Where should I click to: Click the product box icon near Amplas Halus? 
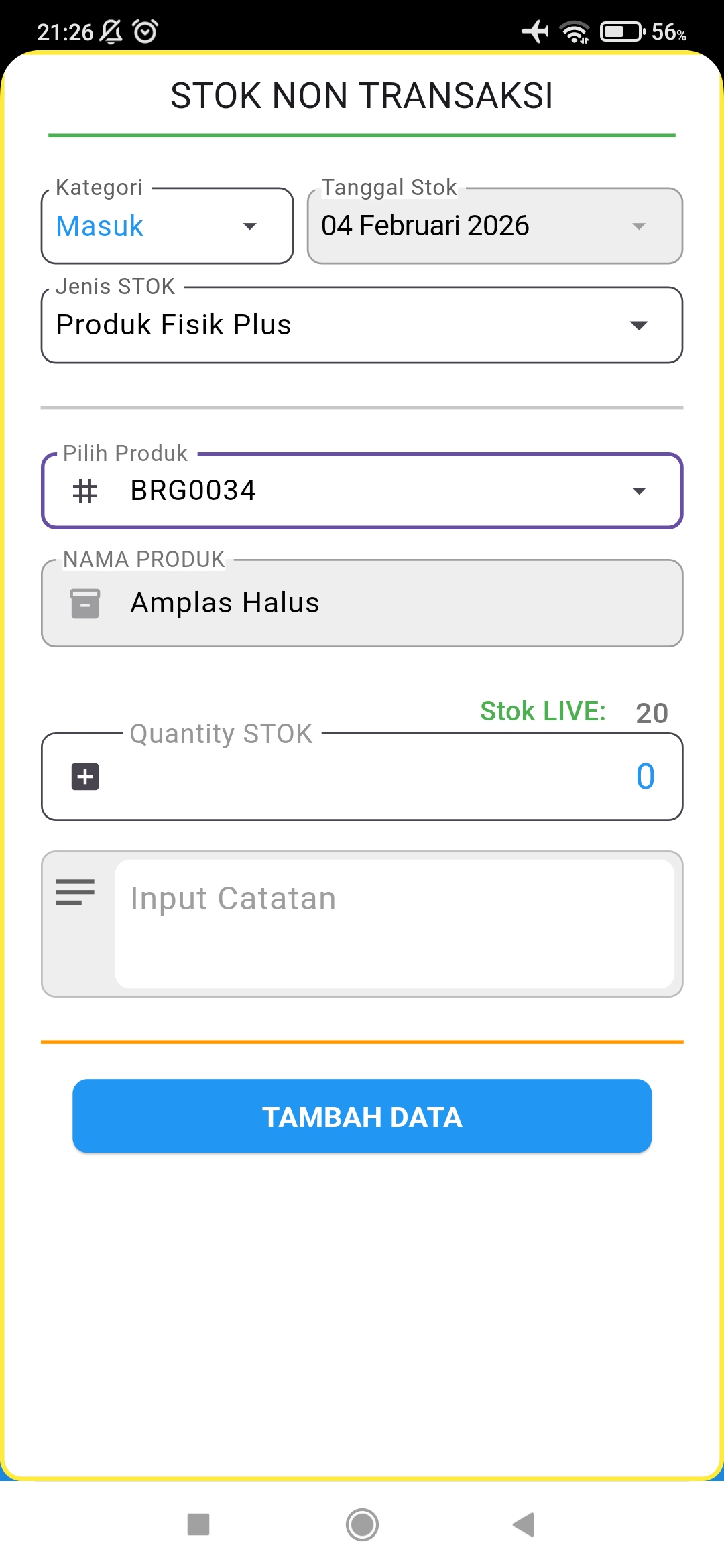84,603
